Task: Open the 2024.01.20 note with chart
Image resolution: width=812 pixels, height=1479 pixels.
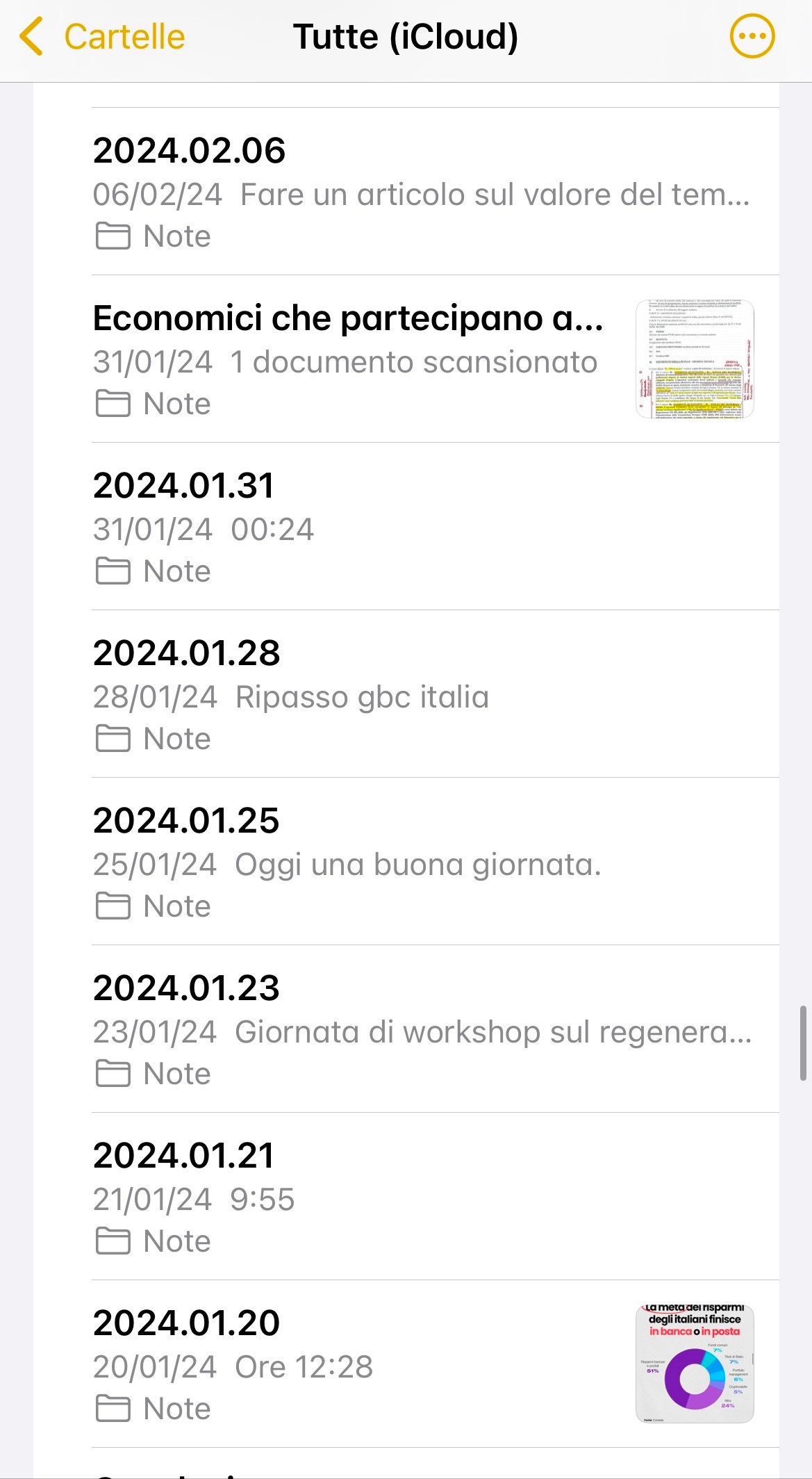Action: [x=436, y=1364]
